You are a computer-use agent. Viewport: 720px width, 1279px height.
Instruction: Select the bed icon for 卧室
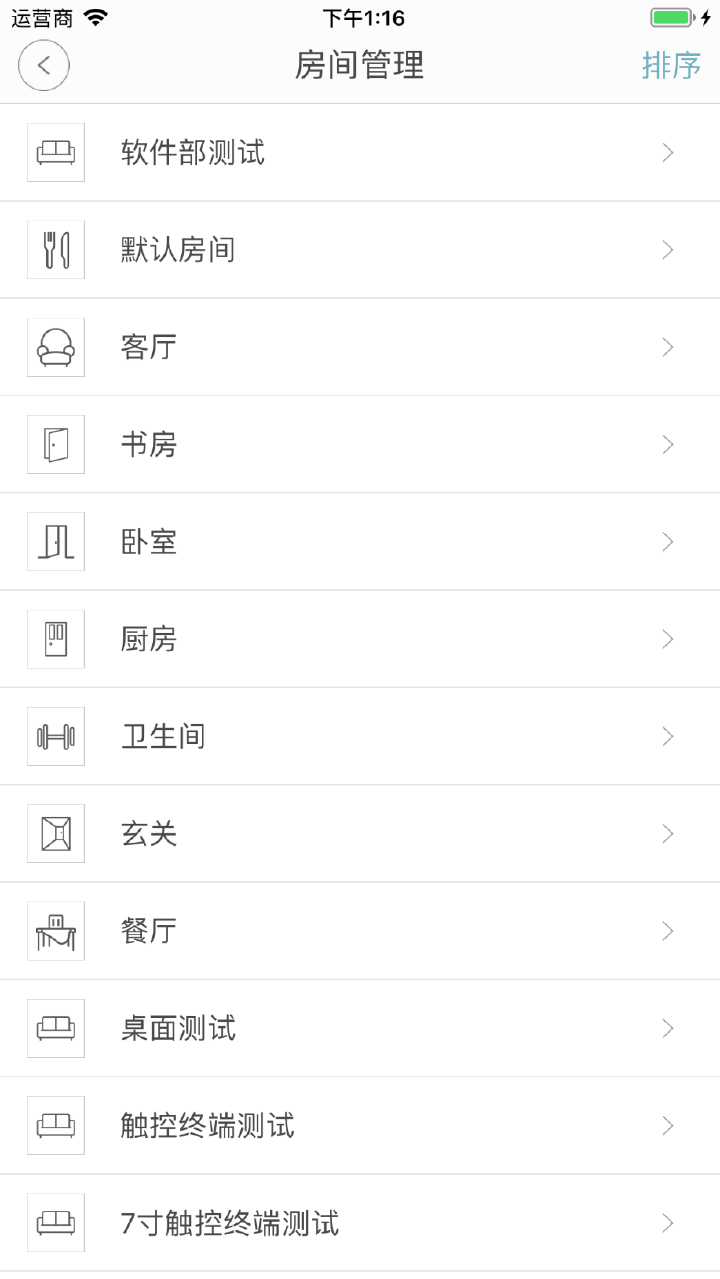tap(55, 541)
